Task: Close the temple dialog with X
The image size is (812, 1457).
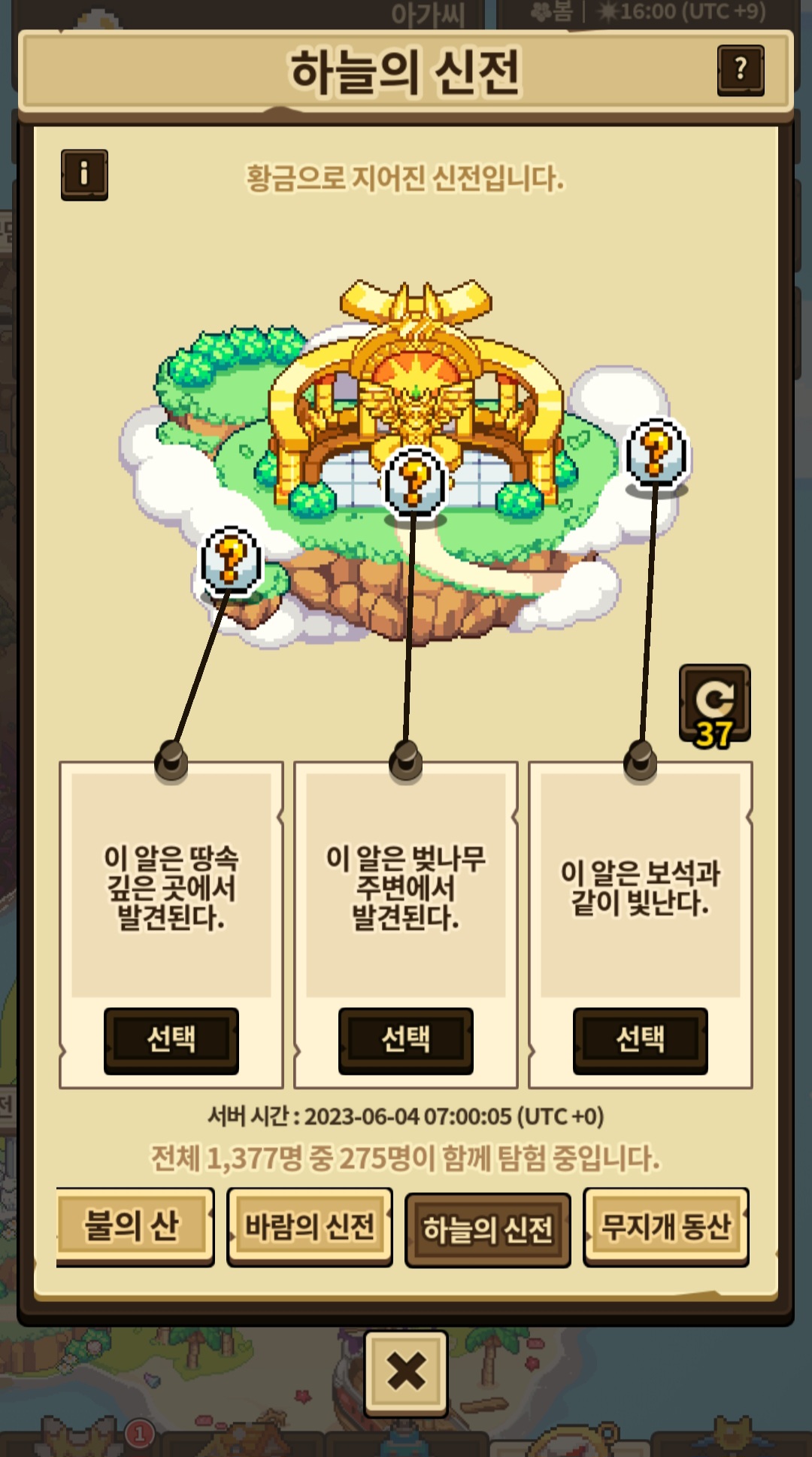Action: pos(406,1372)
